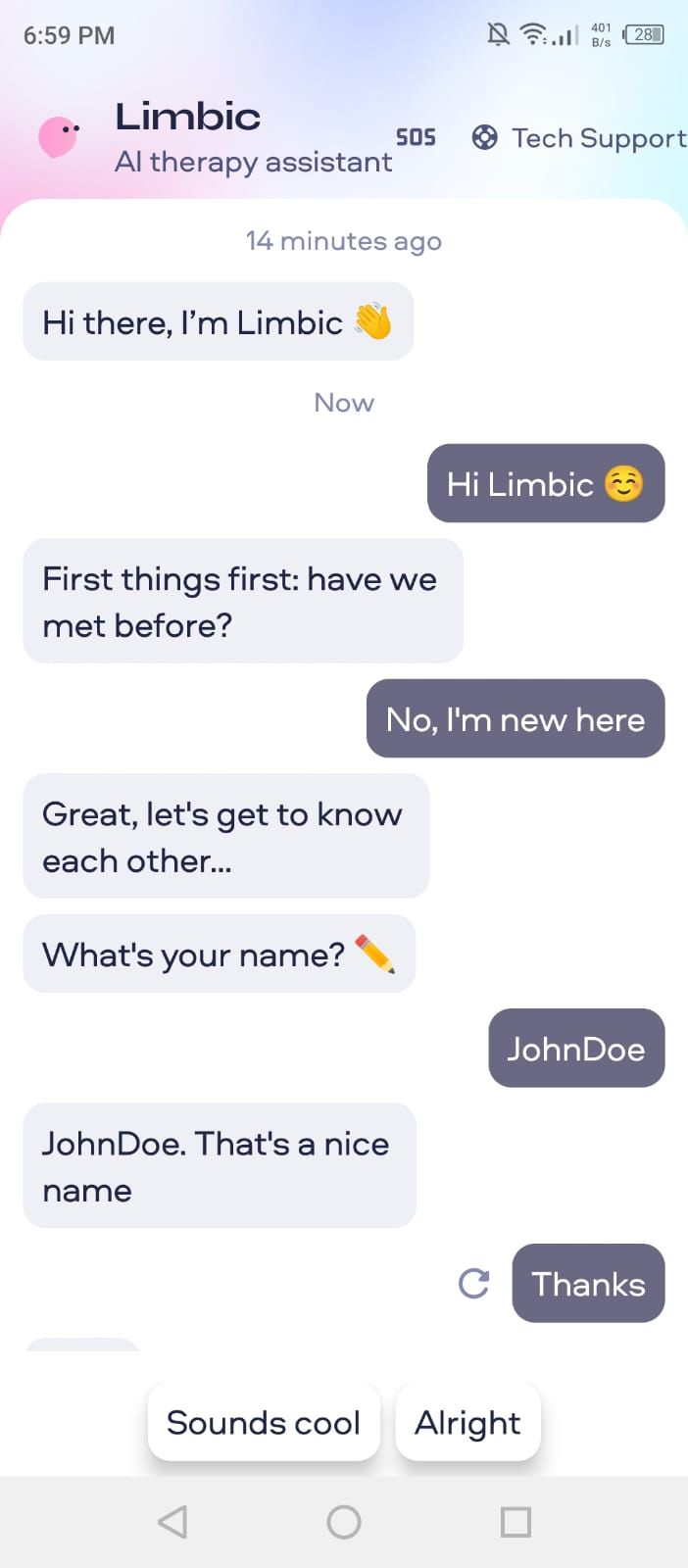Reply with Sounds cool
688x1568 pixels.
(x=264, y=1423)
